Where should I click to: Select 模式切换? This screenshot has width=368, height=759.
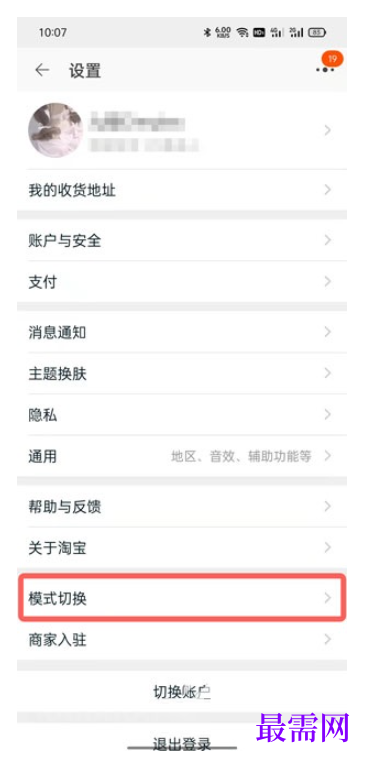point(182,598)
